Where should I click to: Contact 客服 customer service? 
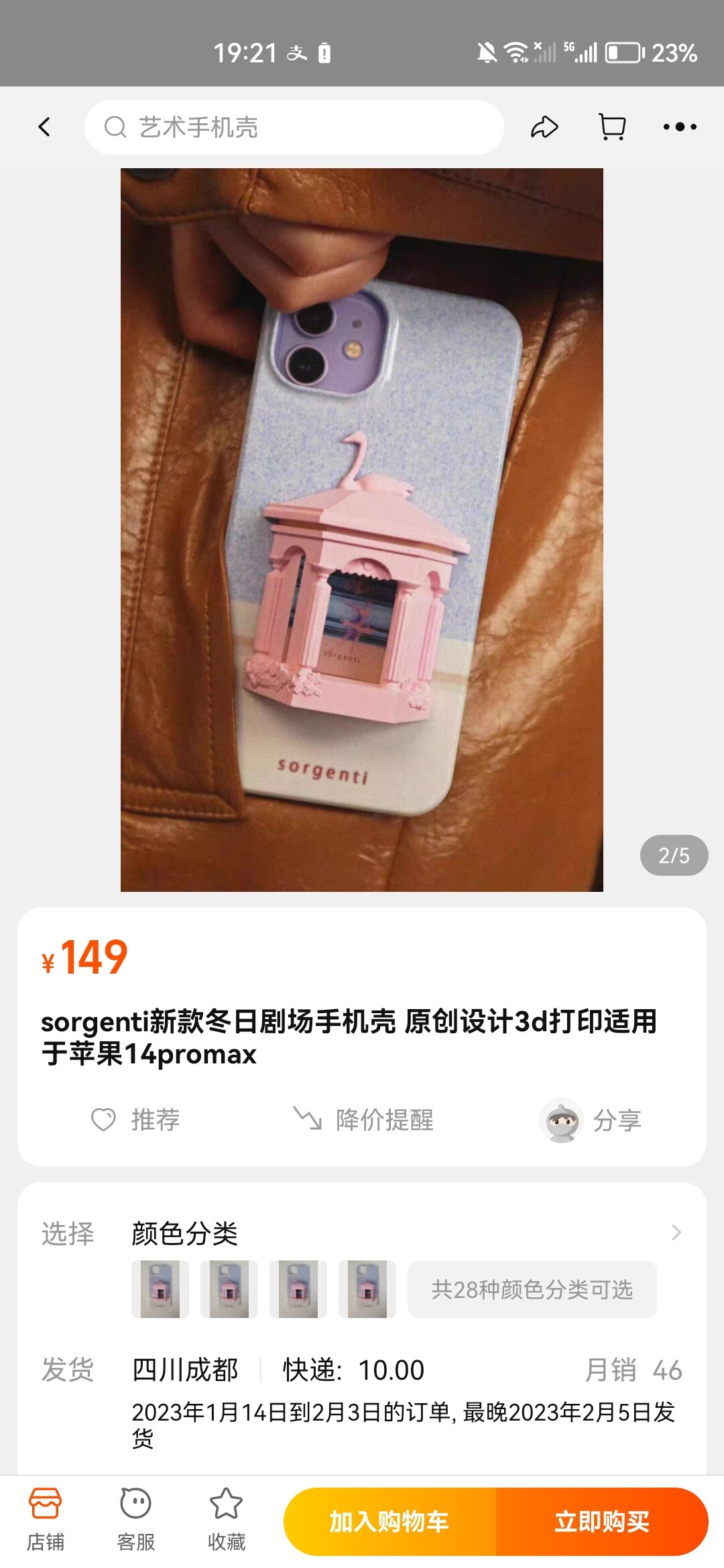click(135, 1520)
